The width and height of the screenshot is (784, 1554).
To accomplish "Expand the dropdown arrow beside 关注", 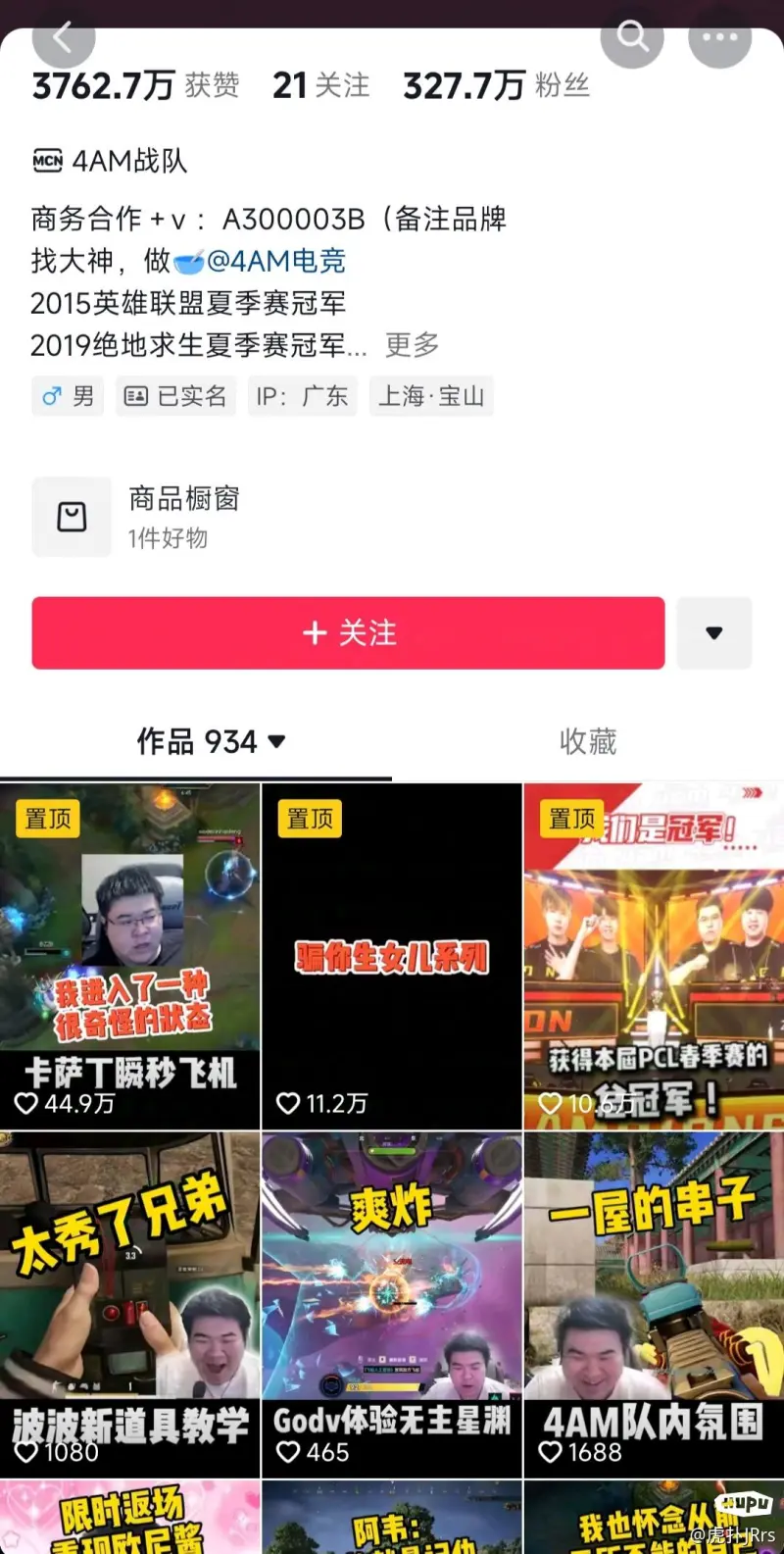I will (x=714, y=633).
